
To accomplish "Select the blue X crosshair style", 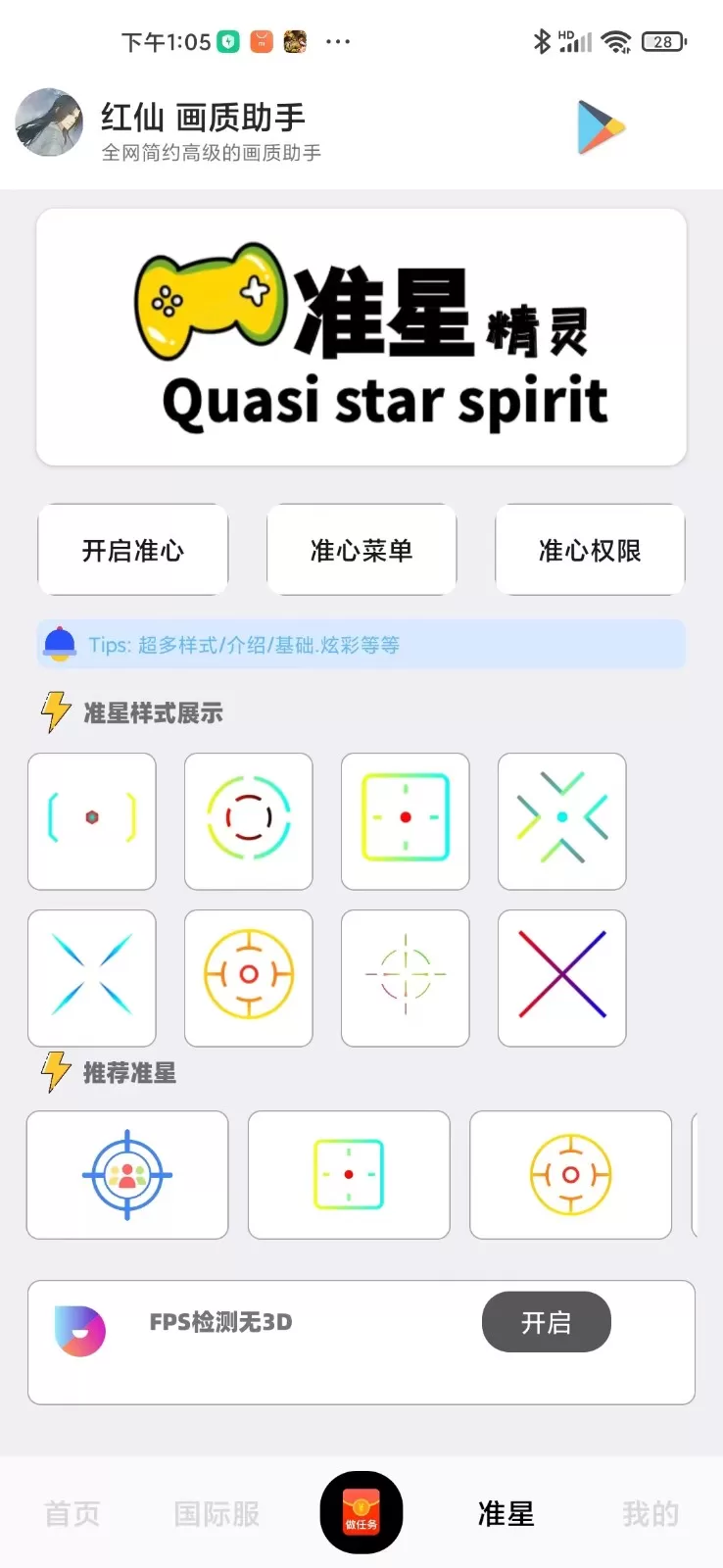I will (91, 978).
